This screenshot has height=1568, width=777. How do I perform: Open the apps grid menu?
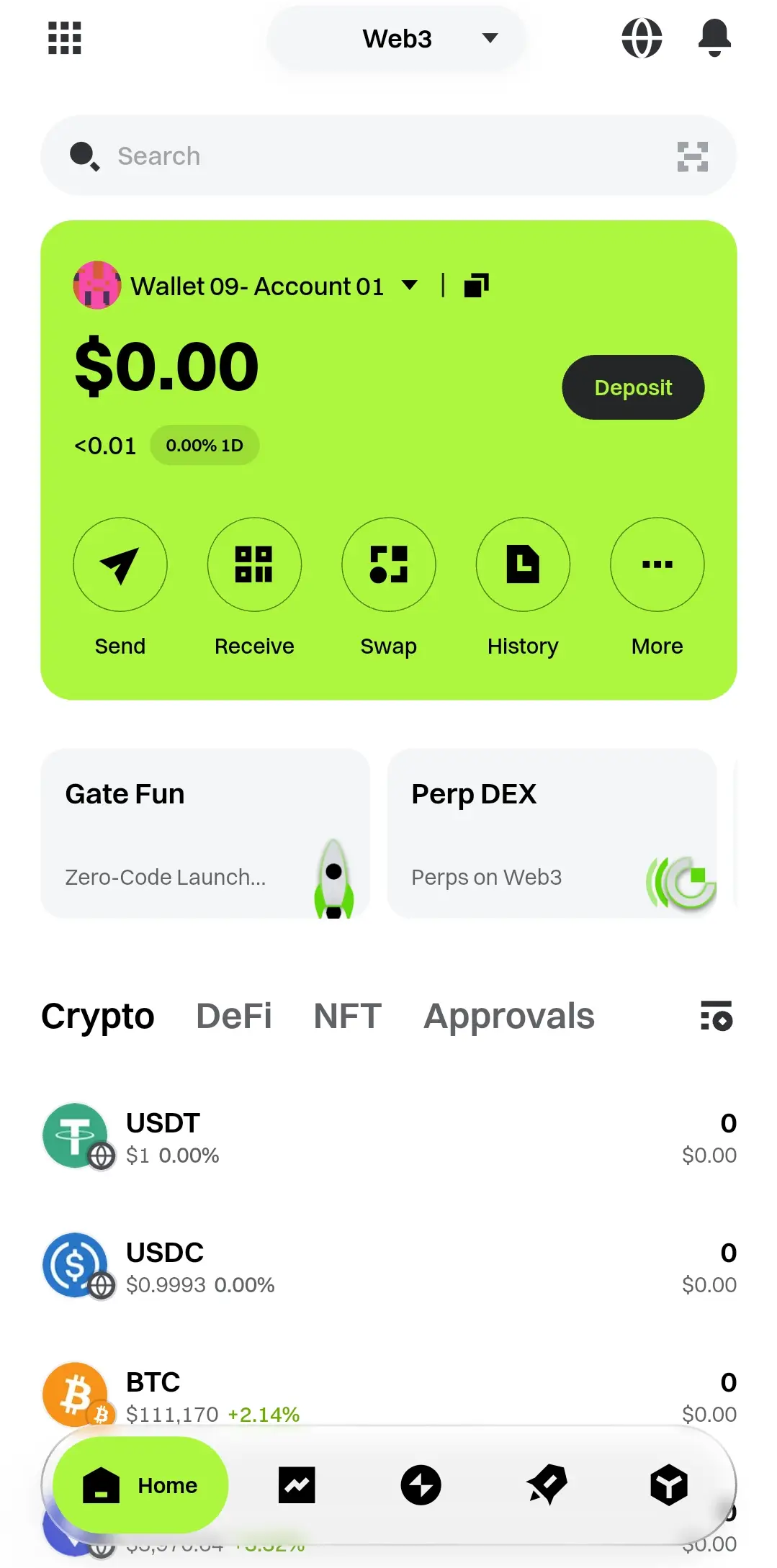(x=64, y=37)
